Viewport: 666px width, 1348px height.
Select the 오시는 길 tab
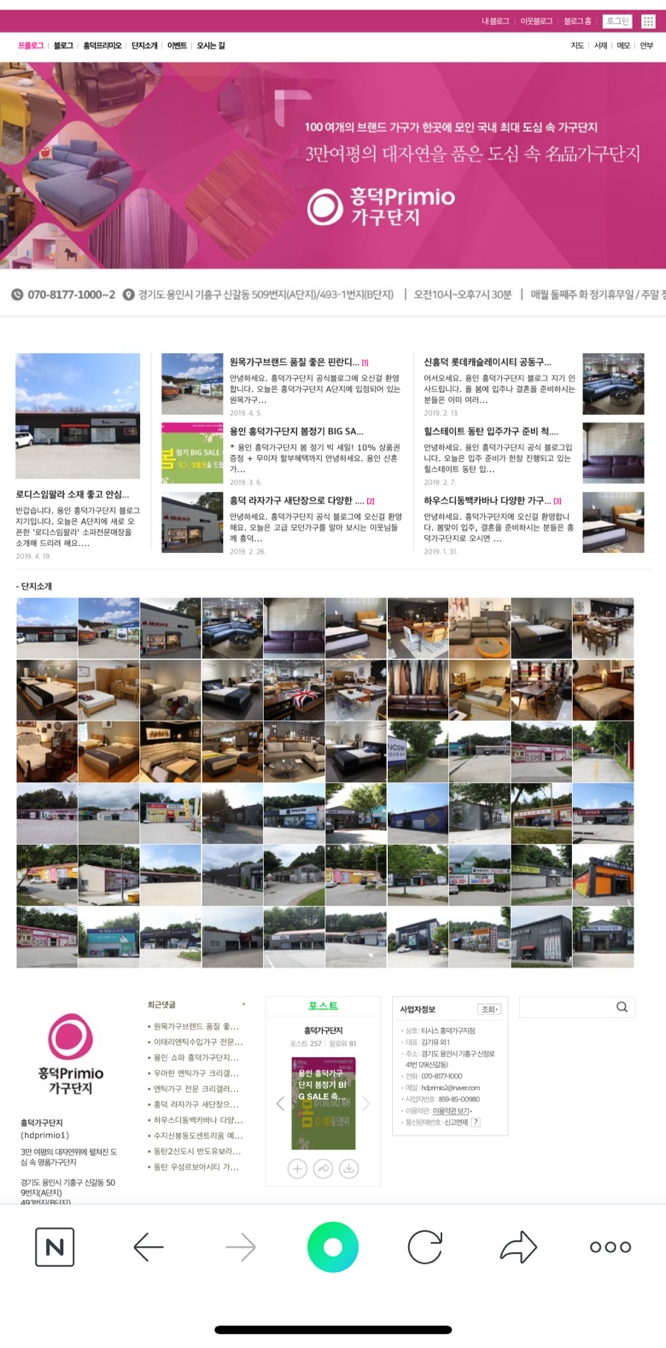pos(211,46)
